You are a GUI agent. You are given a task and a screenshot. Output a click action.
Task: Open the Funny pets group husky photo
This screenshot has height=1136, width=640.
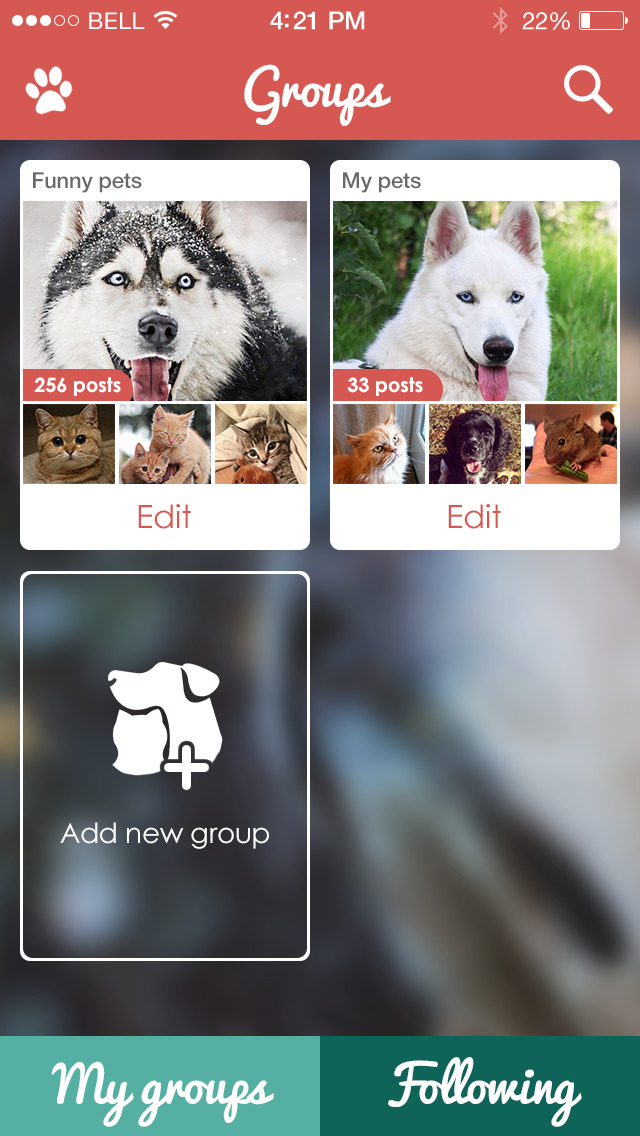click(x=165, y=301)
